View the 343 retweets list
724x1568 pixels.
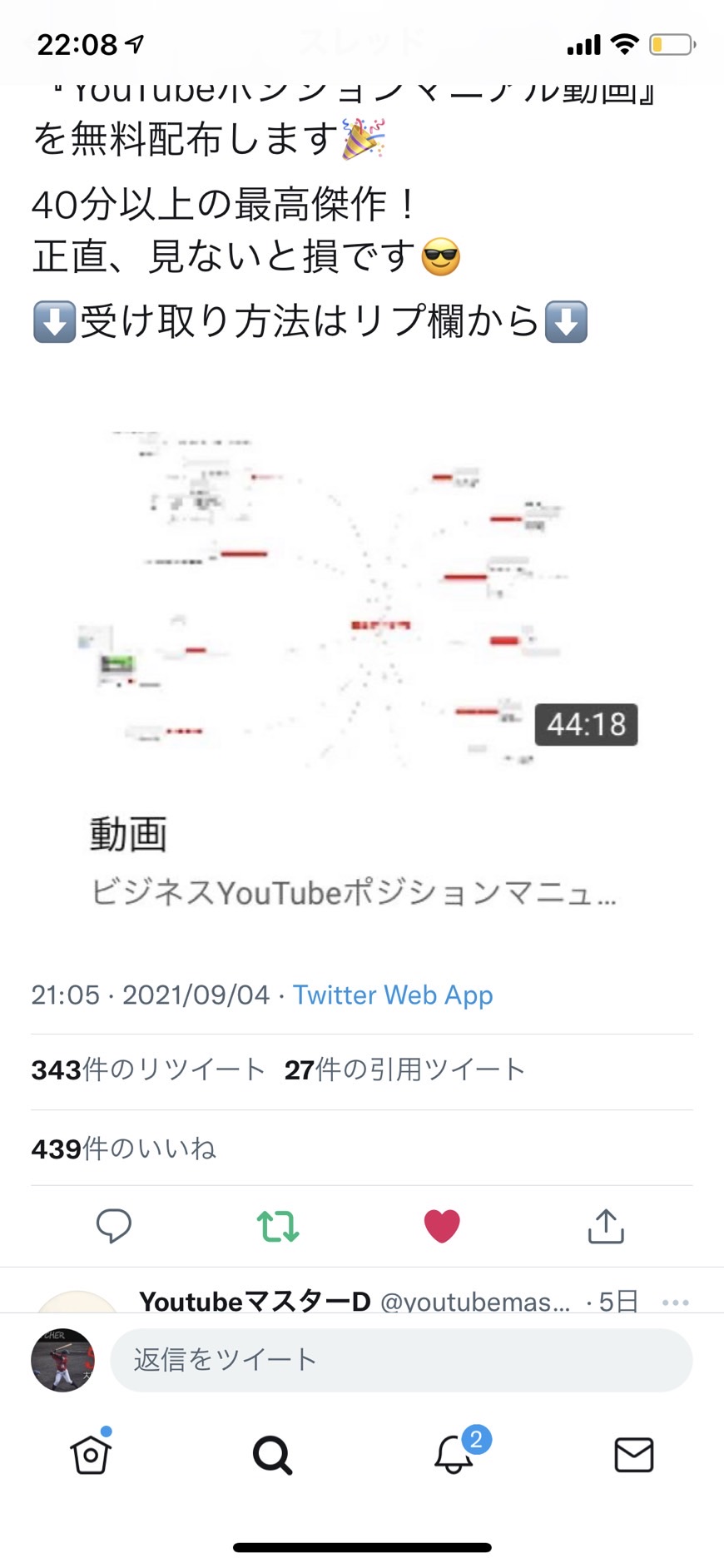pos(148,1069)
